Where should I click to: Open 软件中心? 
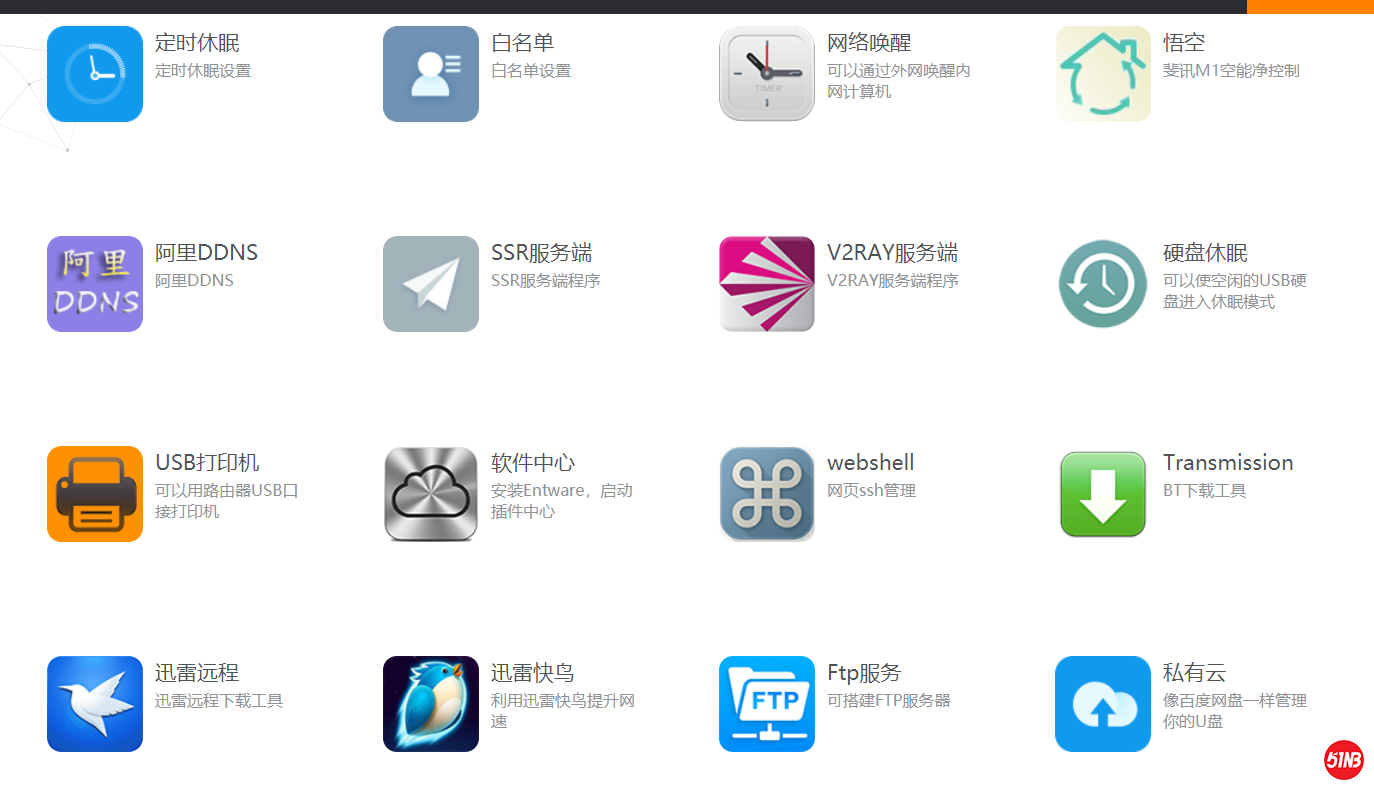431,494
